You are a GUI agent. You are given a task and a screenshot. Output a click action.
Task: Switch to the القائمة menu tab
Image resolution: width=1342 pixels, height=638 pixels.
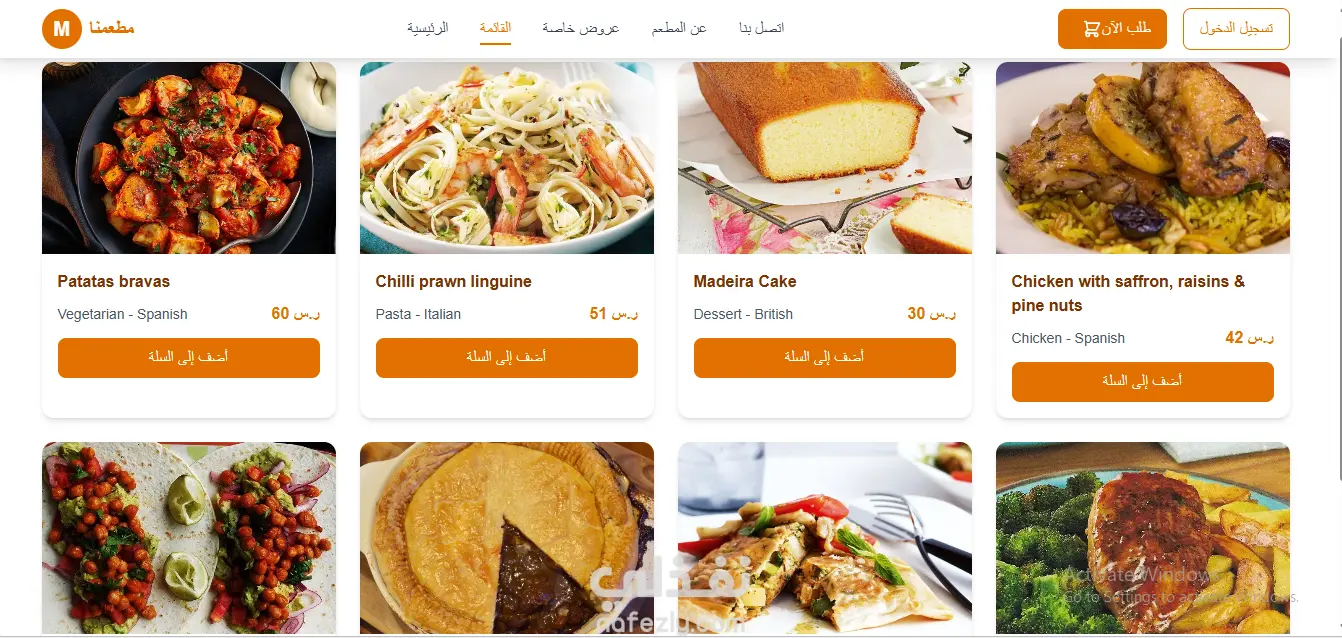coord(495,28)
